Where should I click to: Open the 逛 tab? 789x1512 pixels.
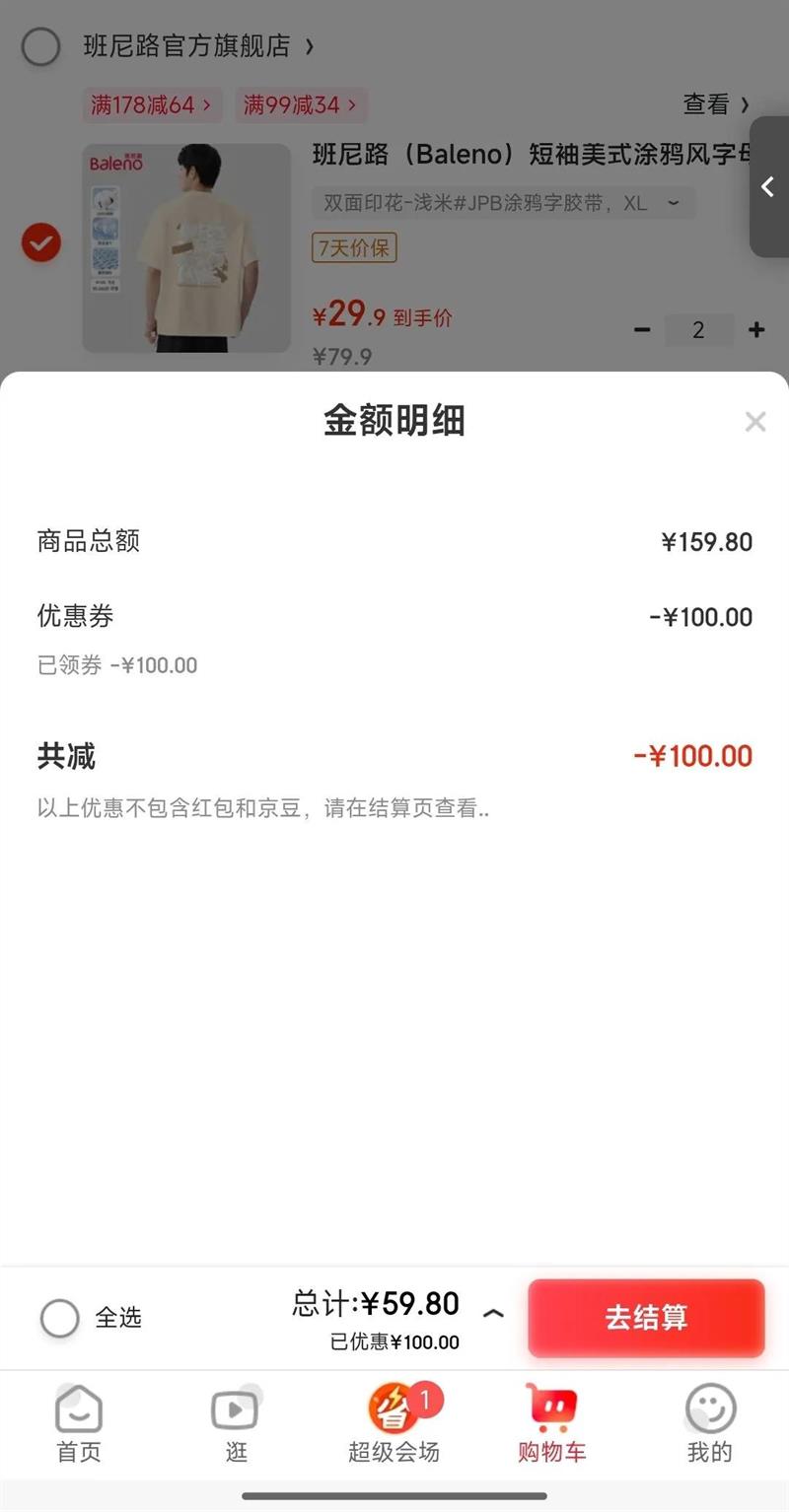point(236,1423)
